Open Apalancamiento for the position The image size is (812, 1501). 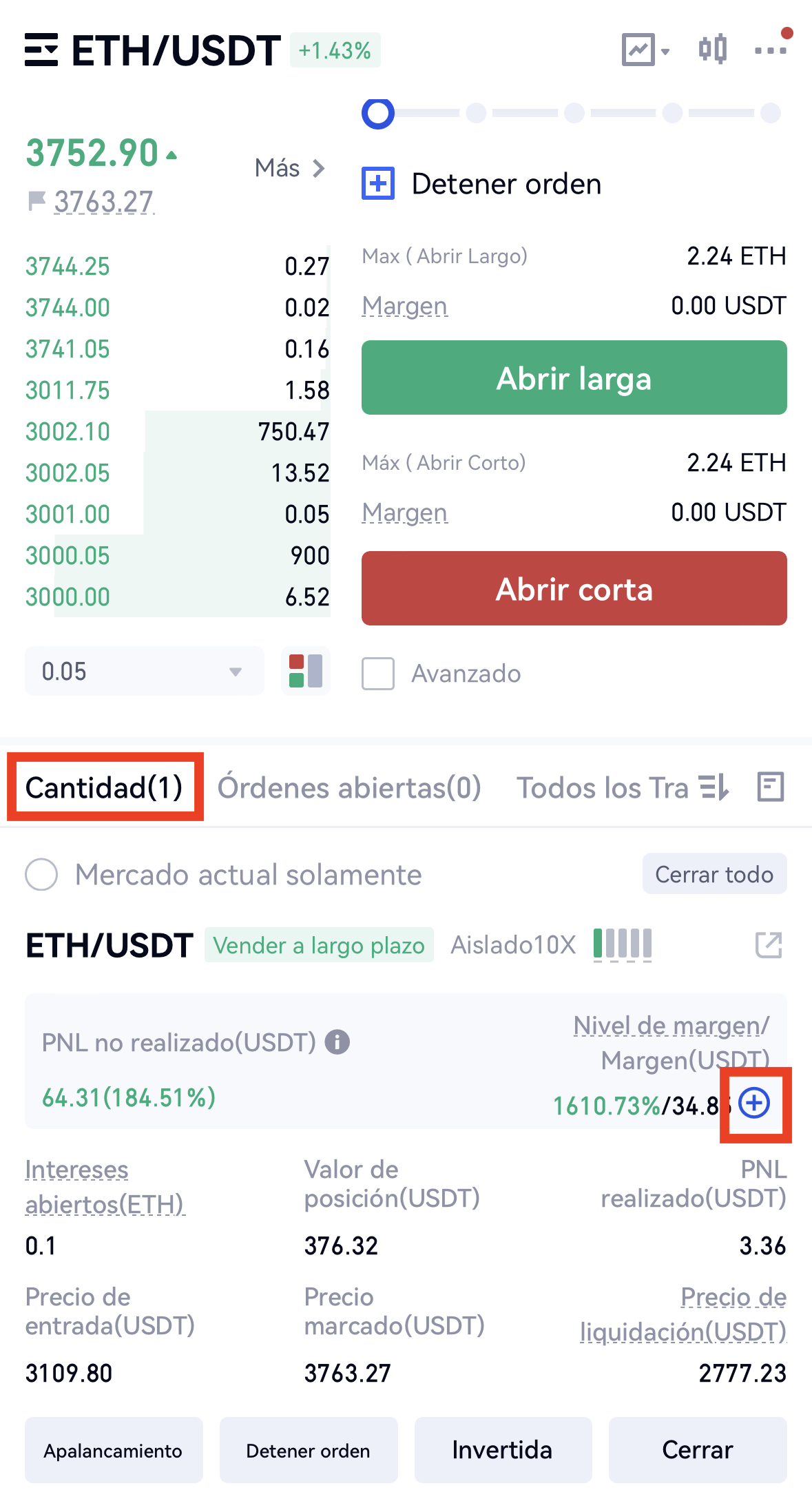tap(114, 1451)
